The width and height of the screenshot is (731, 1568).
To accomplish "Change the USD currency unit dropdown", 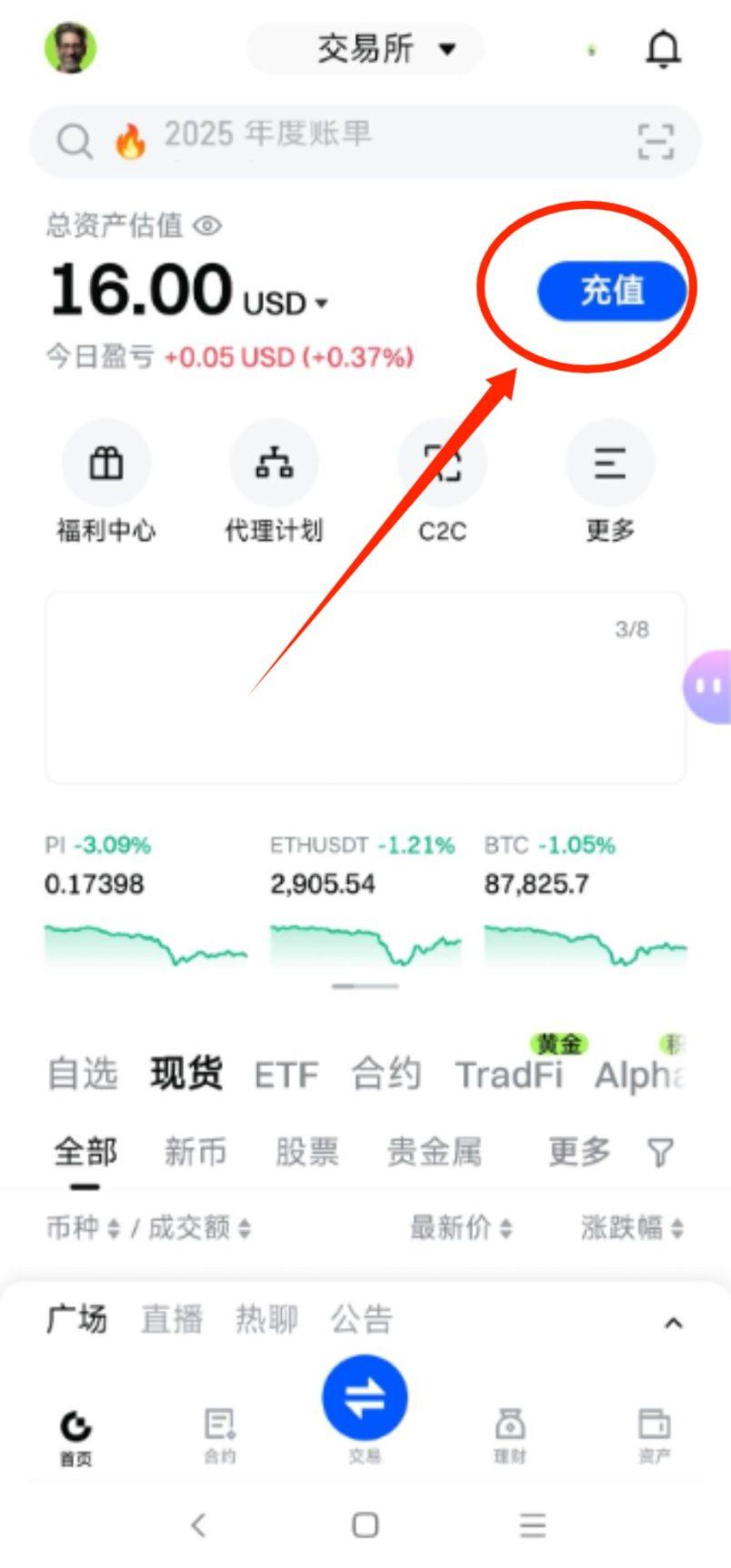I will pos(285,303).
